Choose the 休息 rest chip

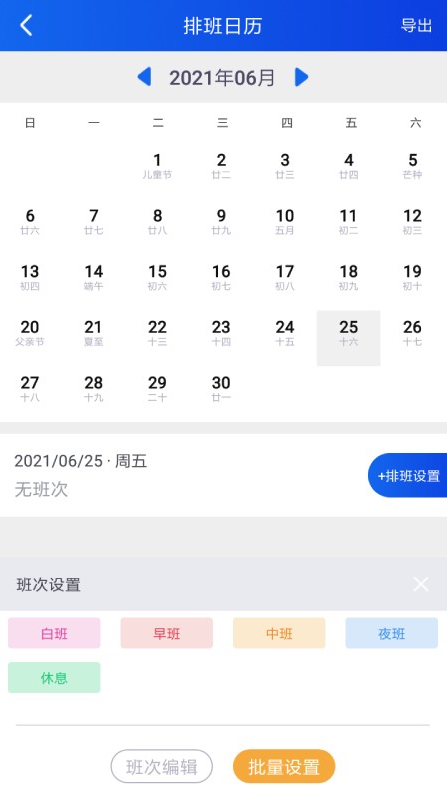point(54,677)
